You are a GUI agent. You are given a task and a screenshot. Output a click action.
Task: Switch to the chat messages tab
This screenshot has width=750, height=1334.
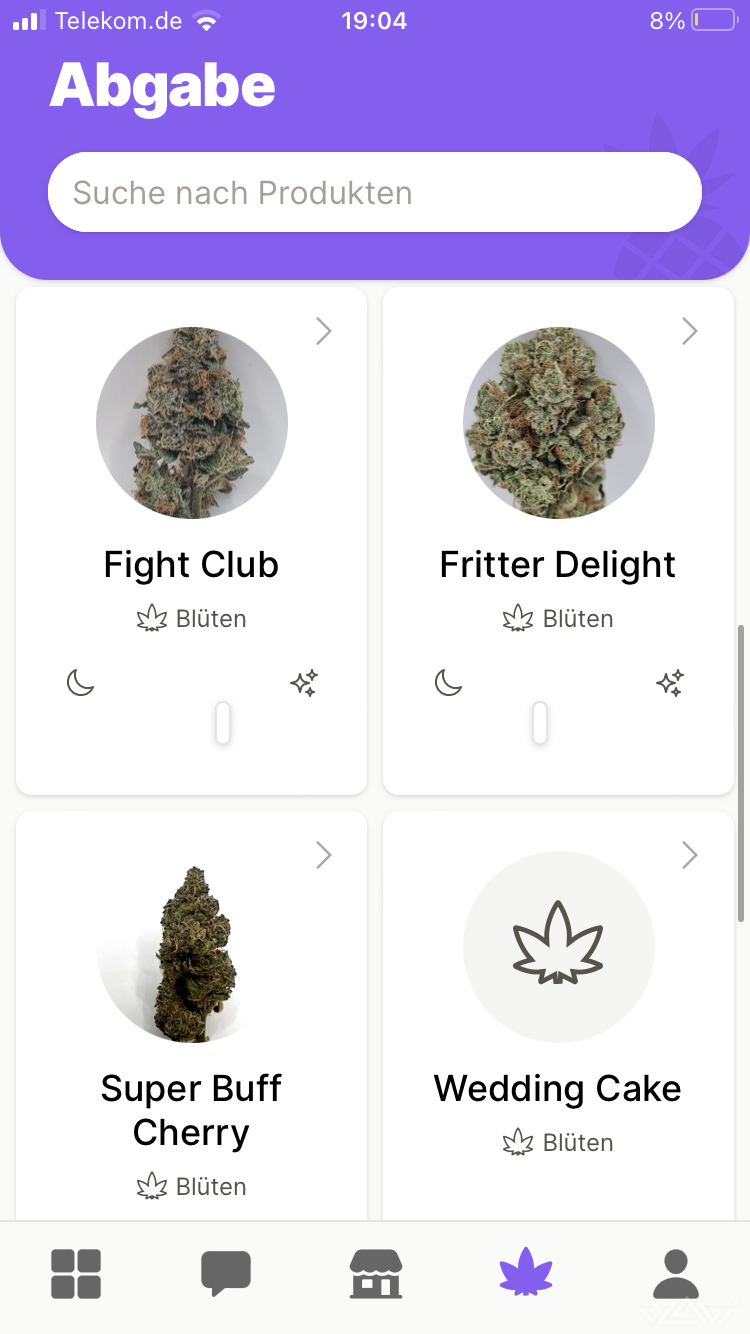(x=226, y=1274)
